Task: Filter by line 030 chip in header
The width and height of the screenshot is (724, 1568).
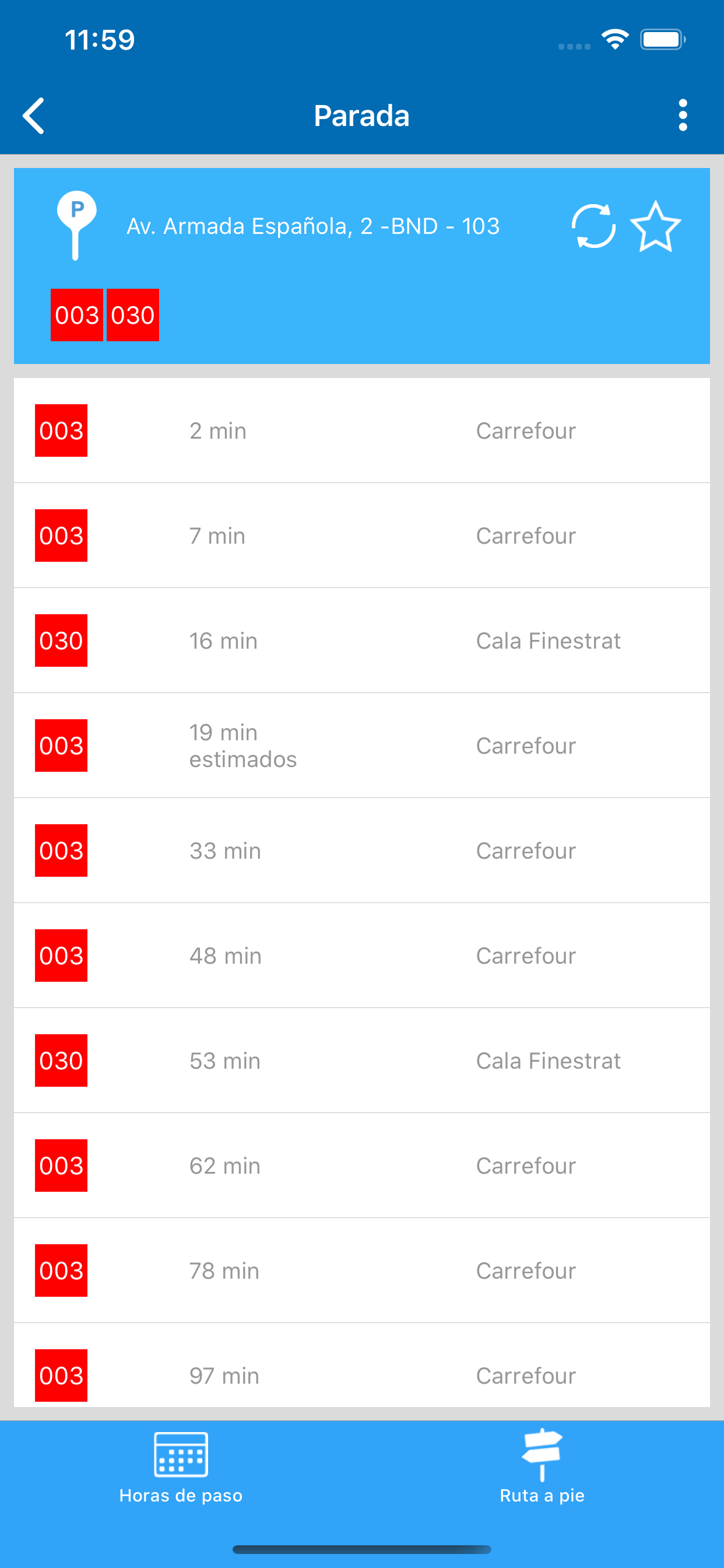Action: [133, 314]
